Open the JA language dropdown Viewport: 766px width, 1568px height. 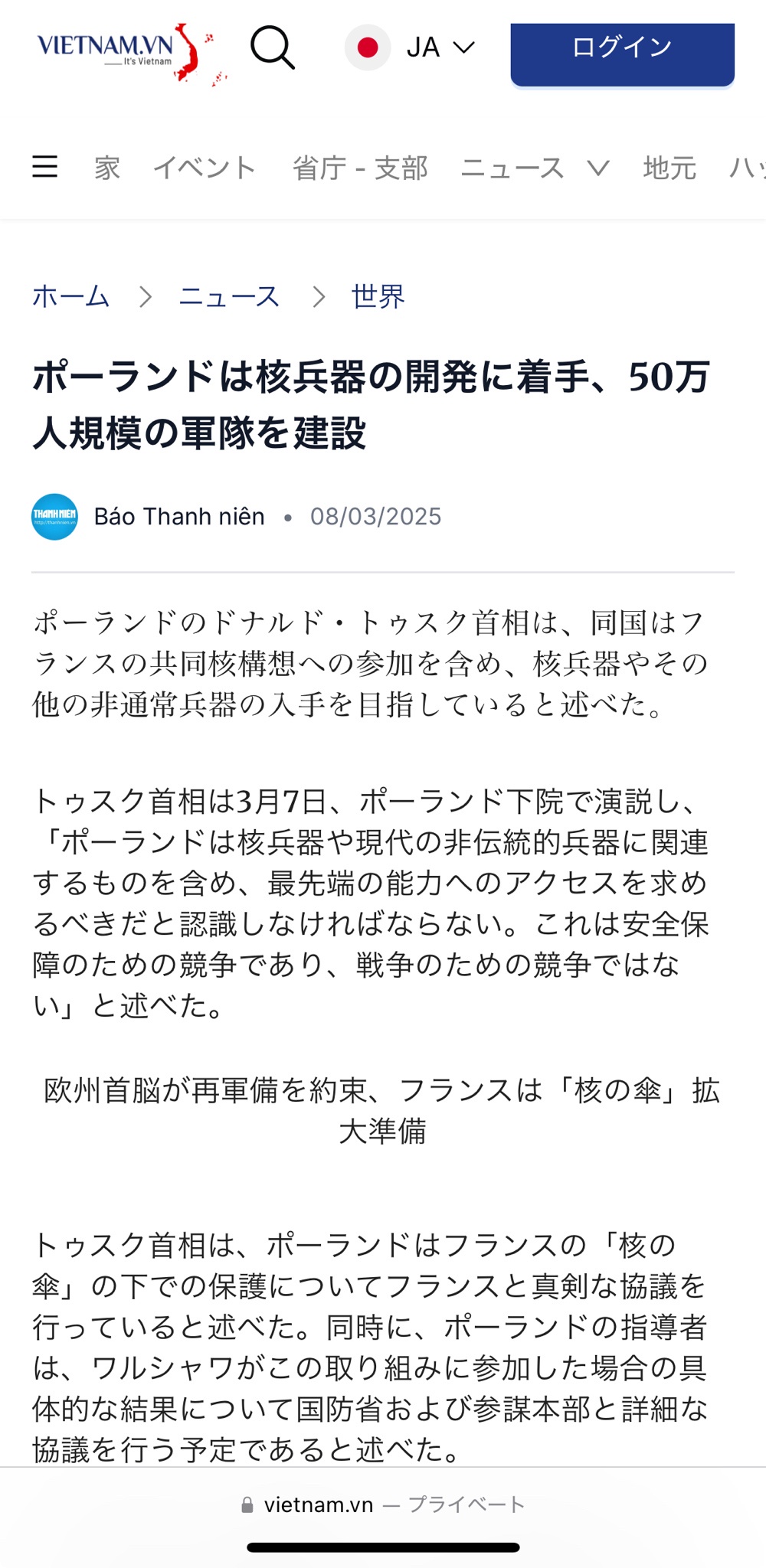click(411, 47)
